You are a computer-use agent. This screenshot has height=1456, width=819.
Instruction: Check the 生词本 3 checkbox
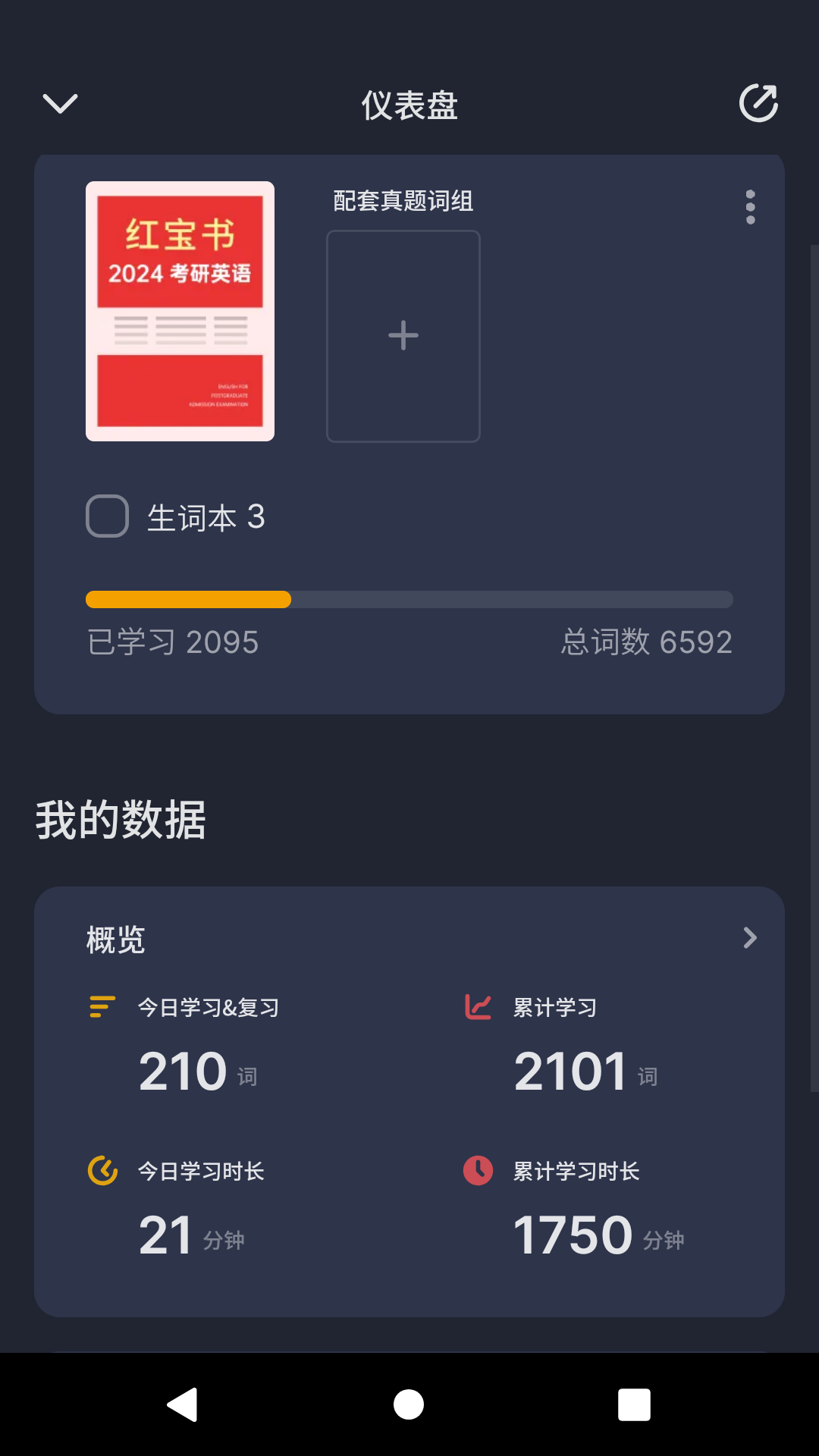108,516
